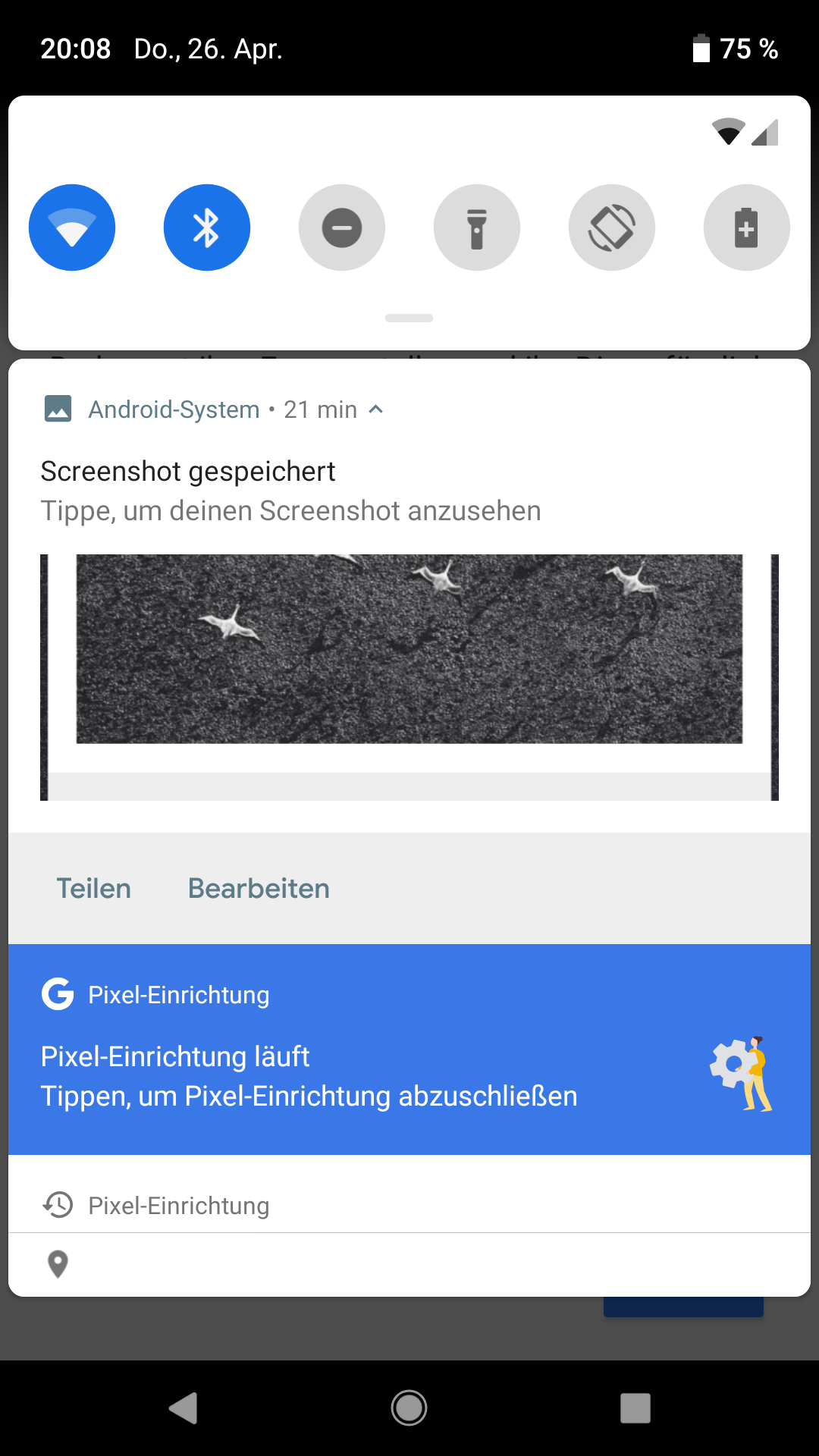Turn on the flashlight

tap(477, 227)
